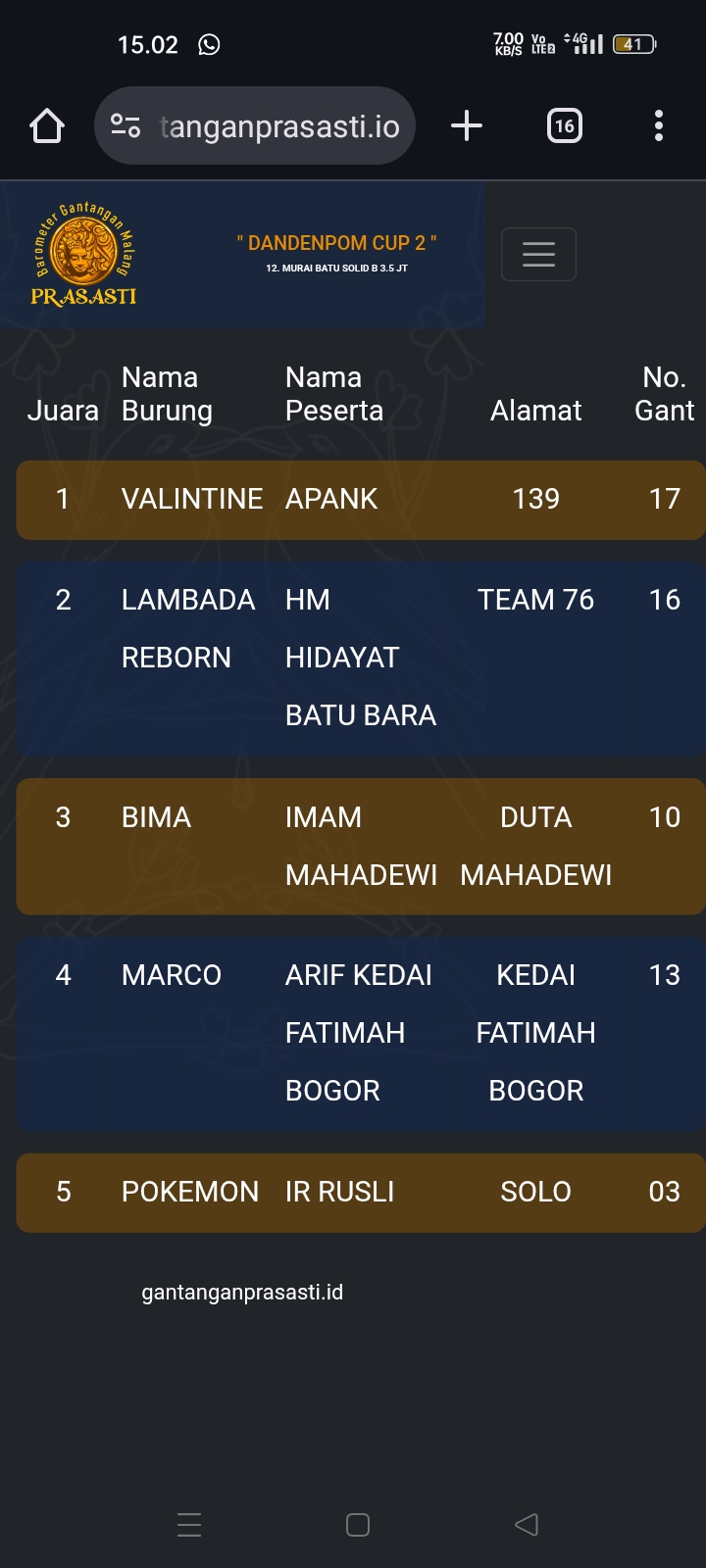Tap the system back button
Screen dimensions: 706x1568
click(x=527, y=1525)
